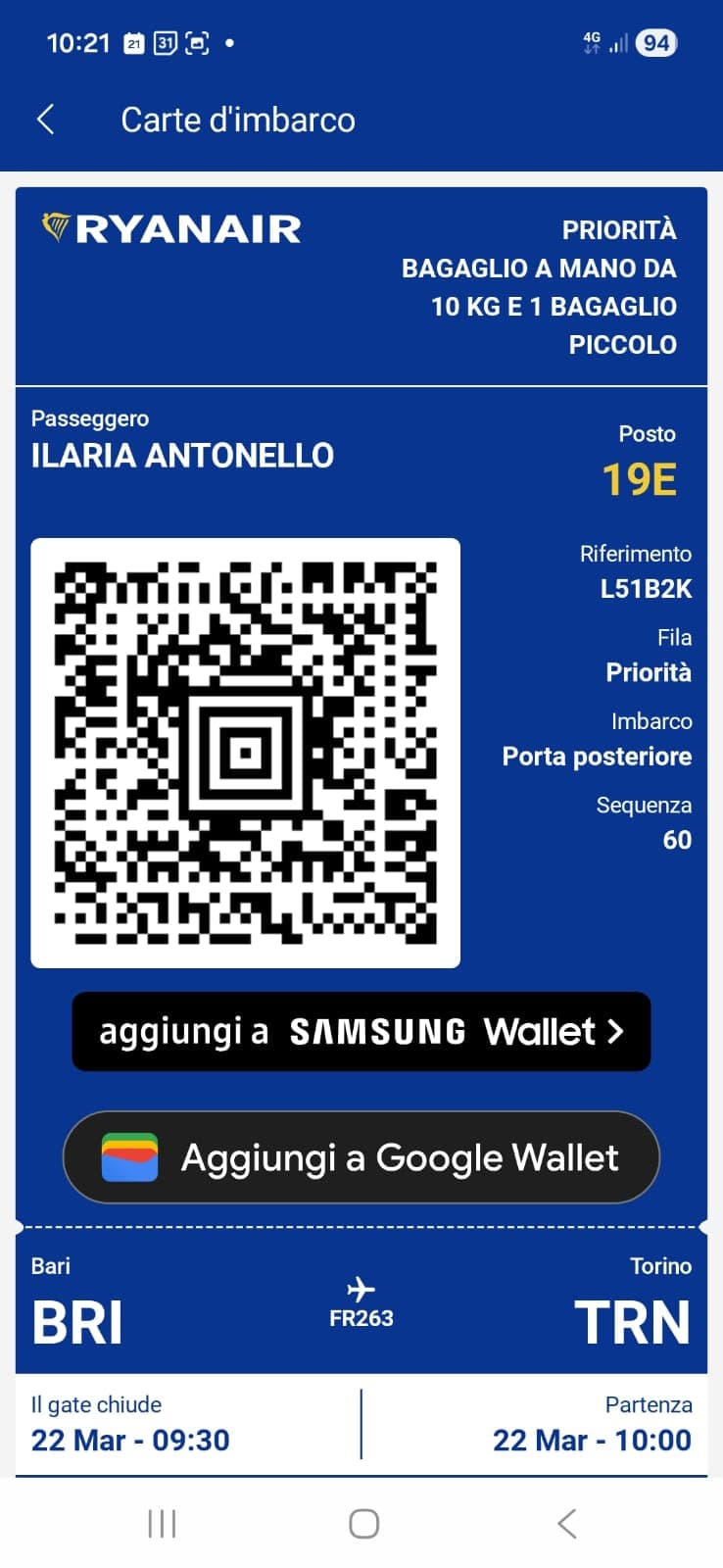This screenshot has width=723, height=1568.
Task: Tap the Google Wallet colored icon
Action: click(x=130, y=1158)
